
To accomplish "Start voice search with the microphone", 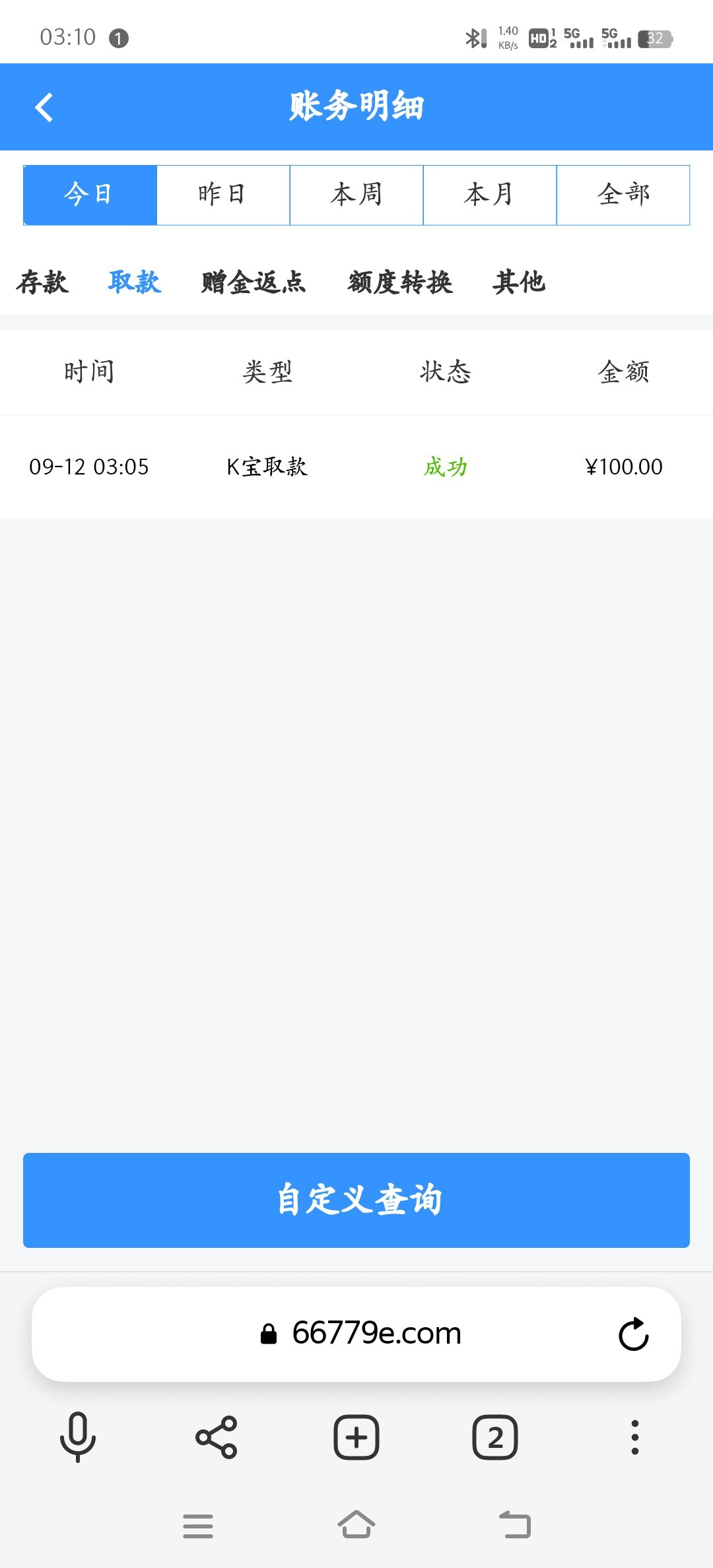I will [78, 1437].
